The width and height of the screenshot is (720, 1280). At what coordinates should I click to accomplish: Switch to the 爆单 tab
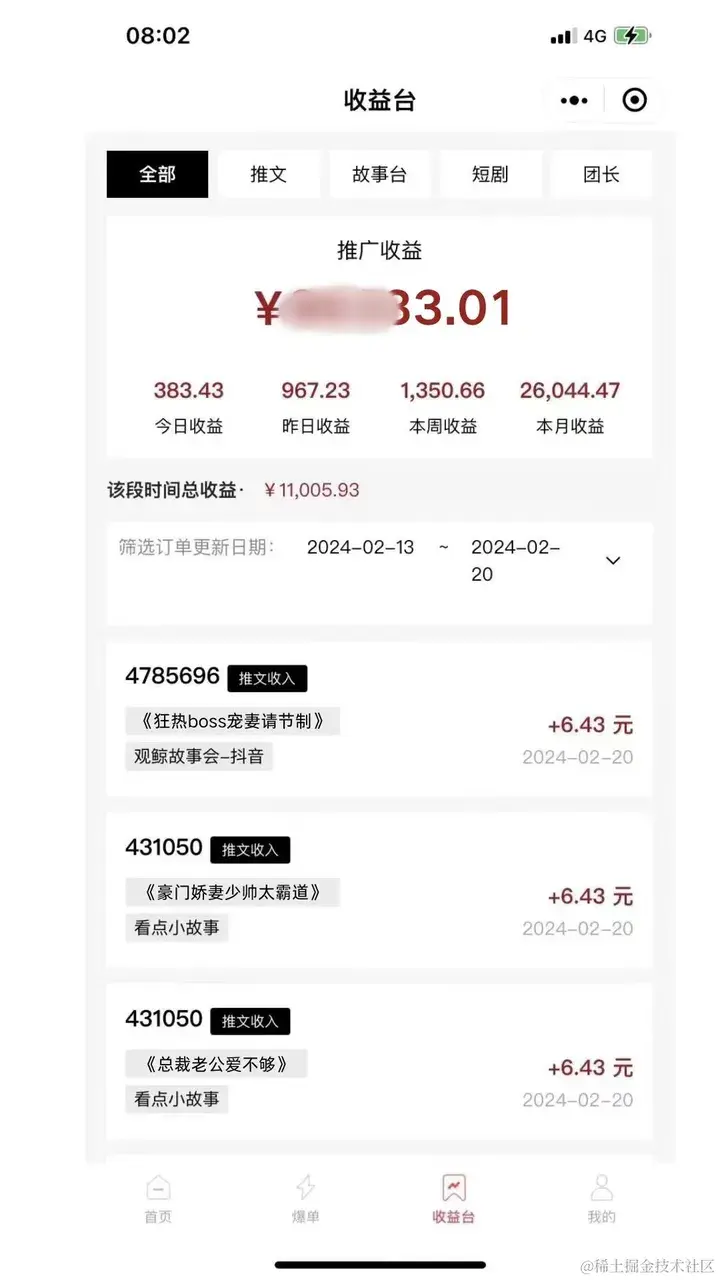coord(305,1198)
